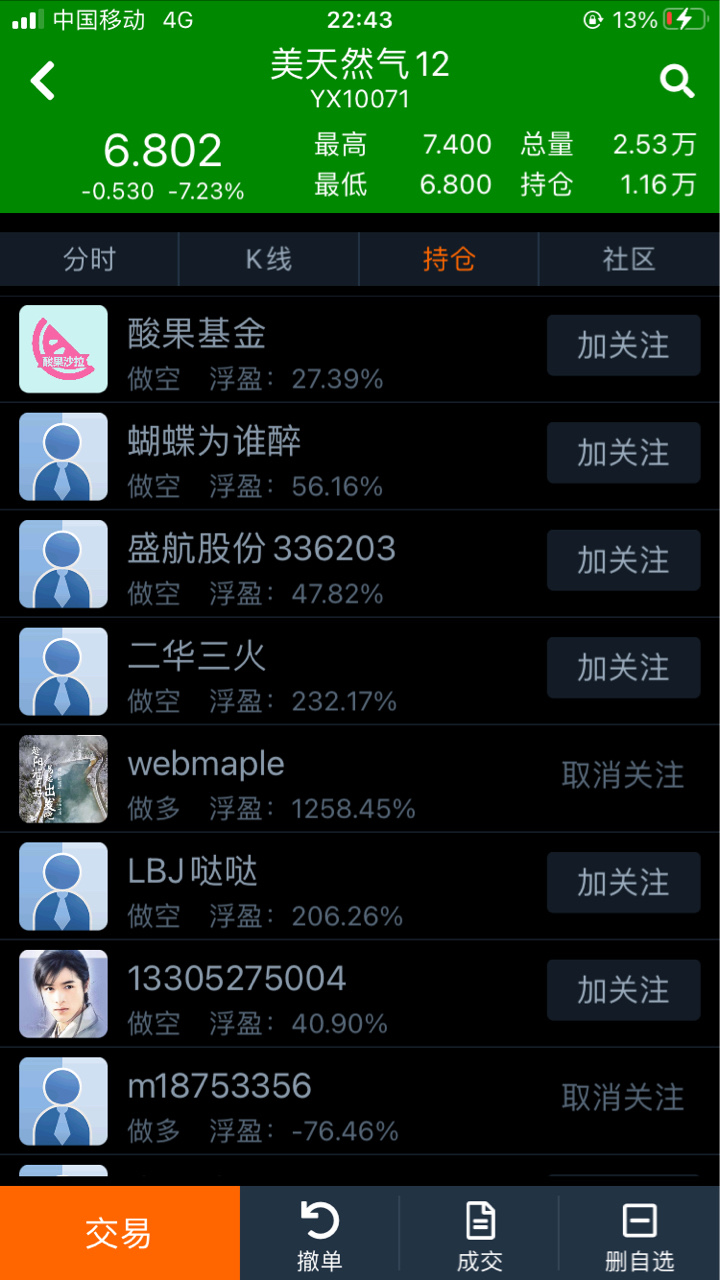
Task: Open 酸果基金's profile avatar
Action: (63, 349)
